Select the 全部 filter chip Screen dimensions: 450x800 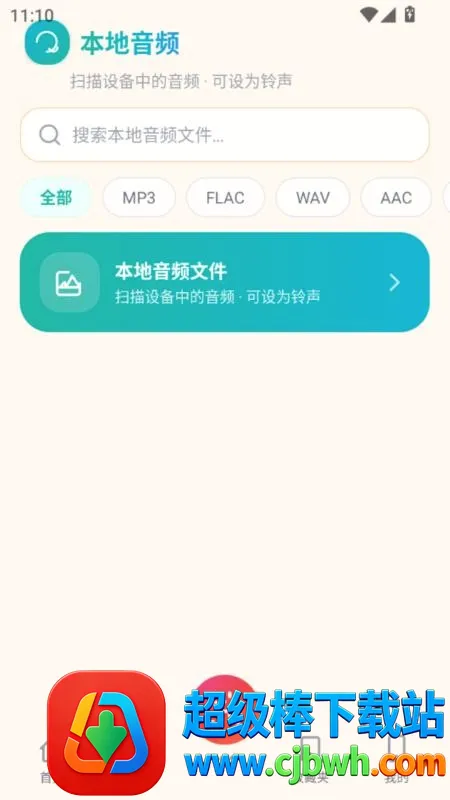point(56,197)
